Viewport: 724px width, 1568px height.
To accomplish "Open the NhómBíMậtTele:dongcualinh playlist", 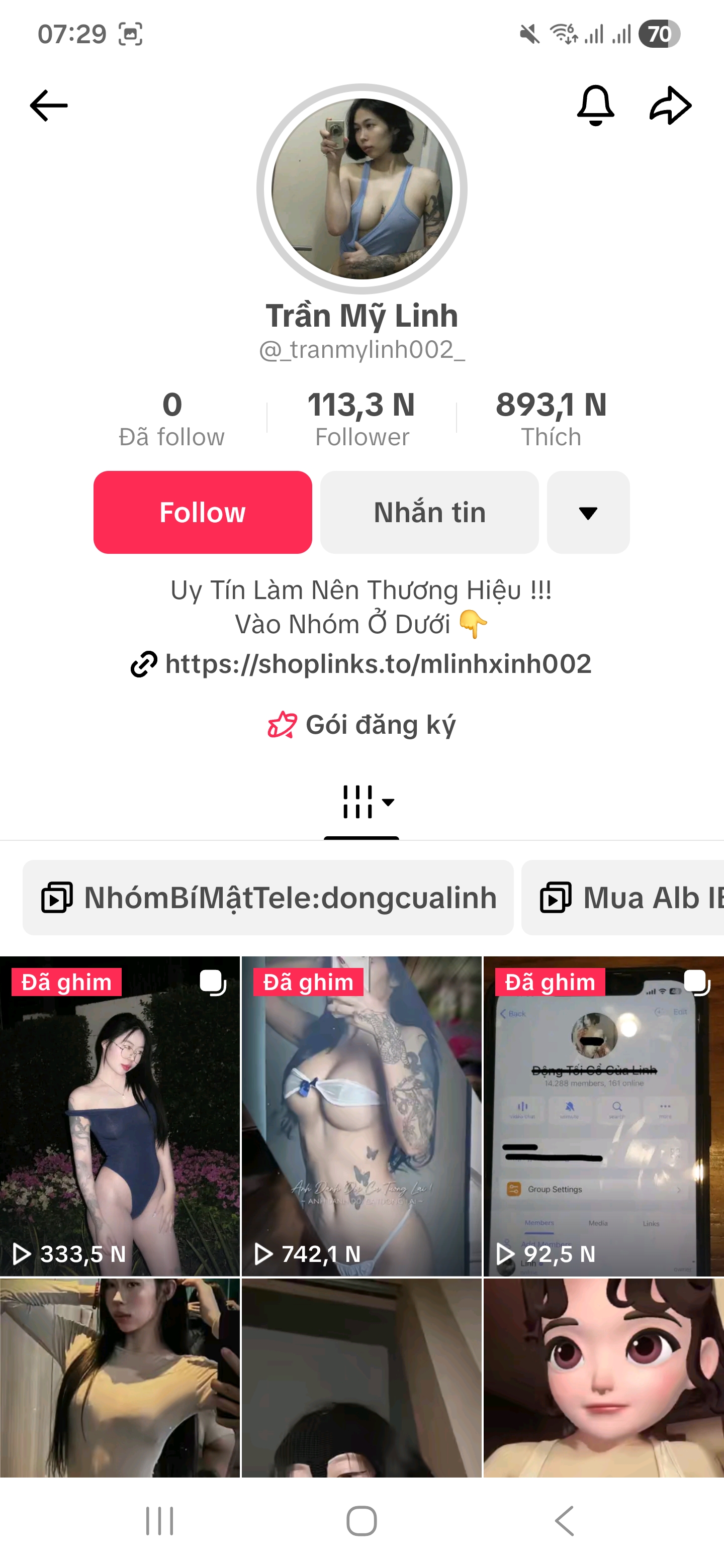I will point(268,897).
